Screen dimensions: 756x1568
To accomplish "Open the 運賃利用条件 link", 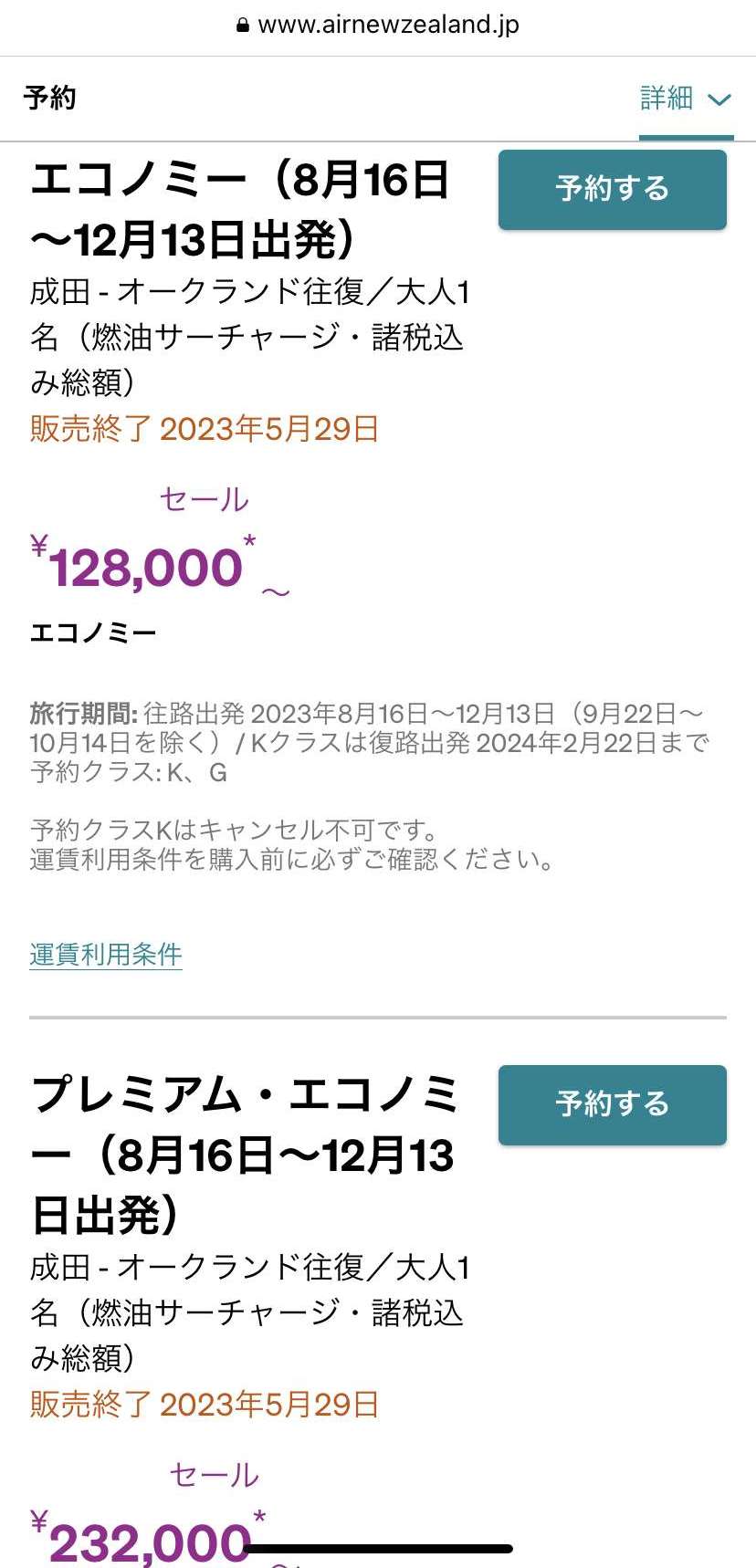I will pyautogui.click(x=106, y=955).
